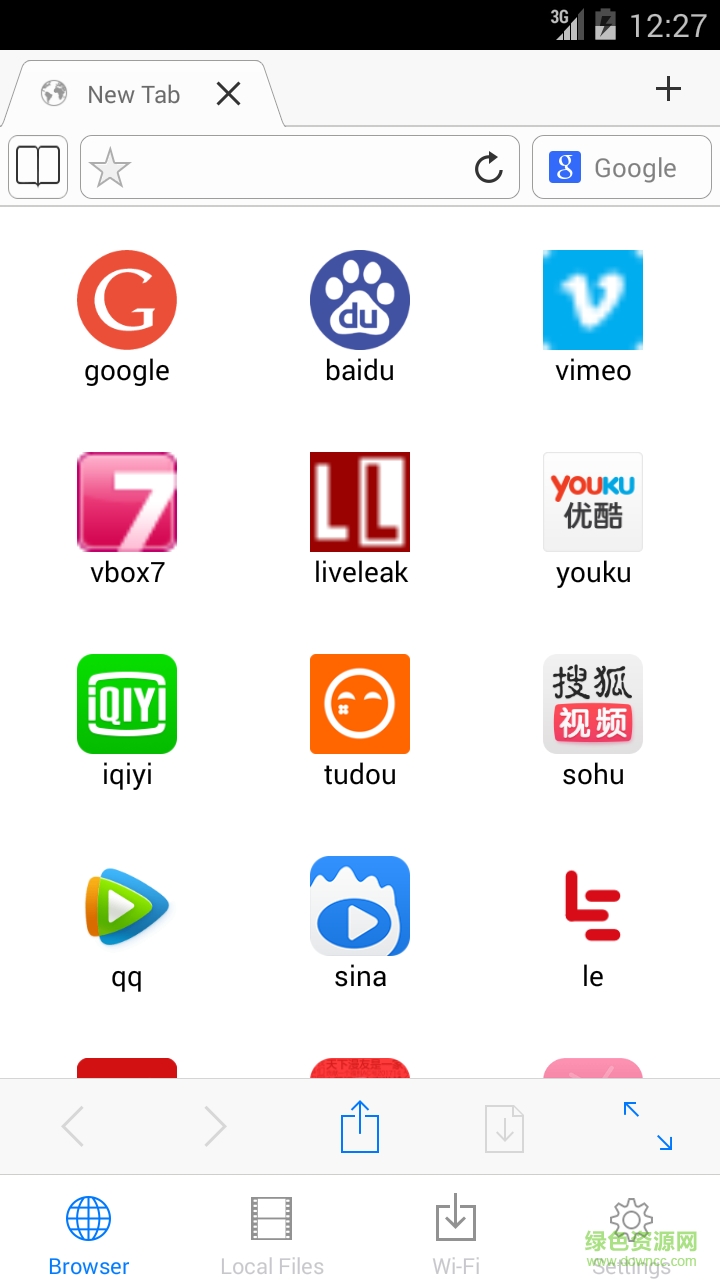Reload the page with the refresh icon
This screenshot has width=720, height=1280.
coord(488,167)
